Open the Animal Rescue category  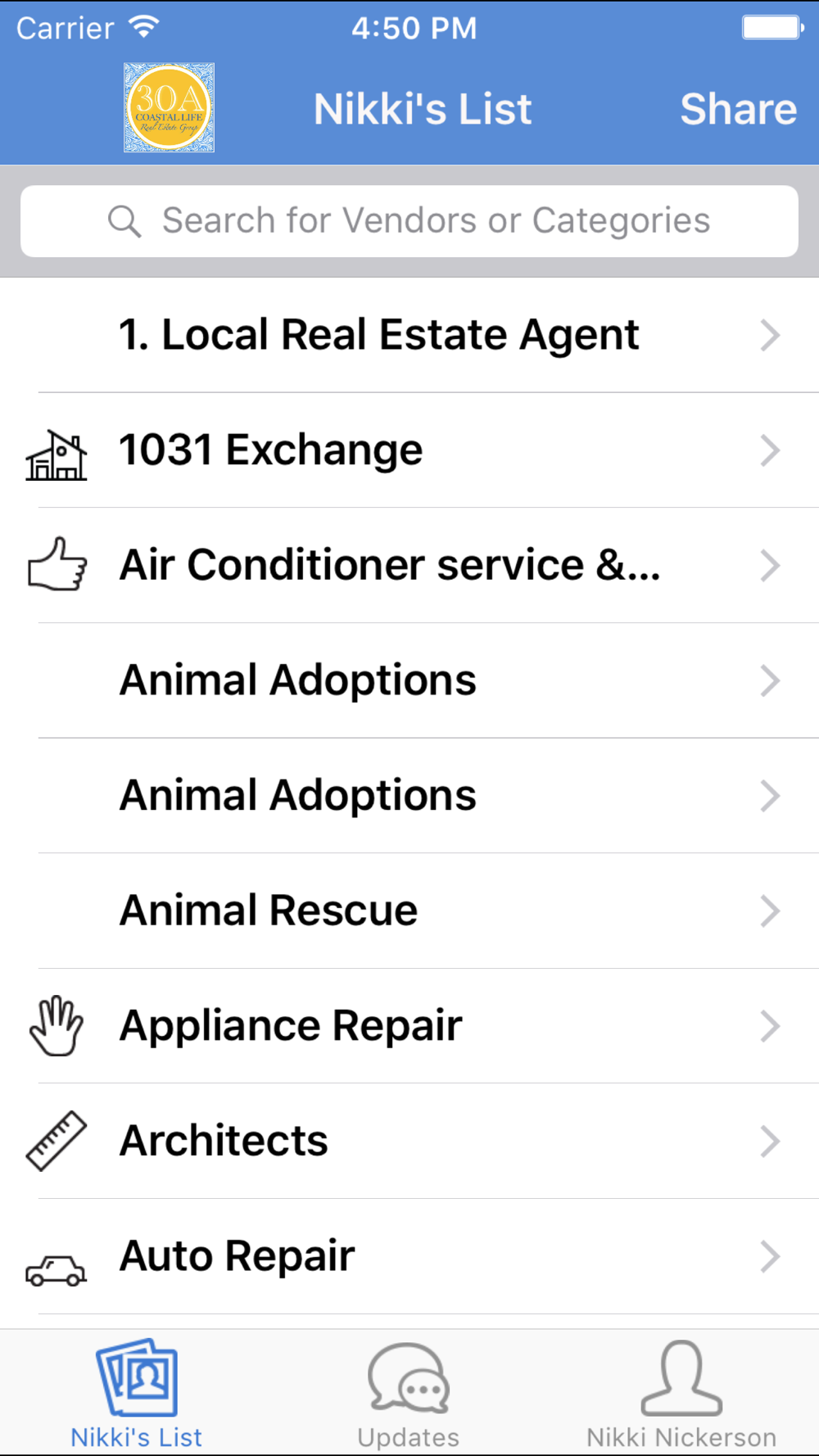[x=409, y=911]
